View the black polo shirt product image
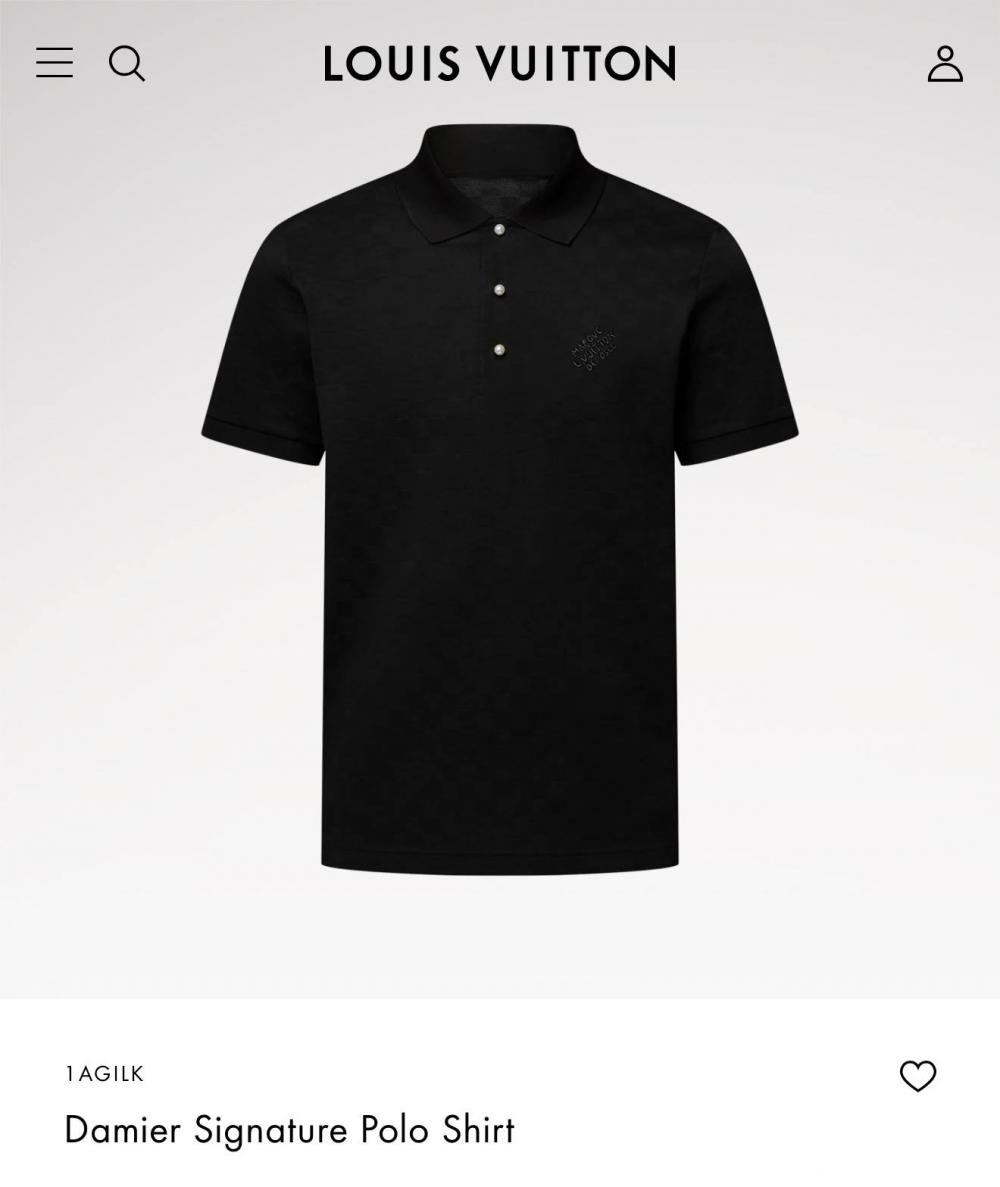Image resolution: width=1000 pixels, height=1187 pixels. point(500,500)
